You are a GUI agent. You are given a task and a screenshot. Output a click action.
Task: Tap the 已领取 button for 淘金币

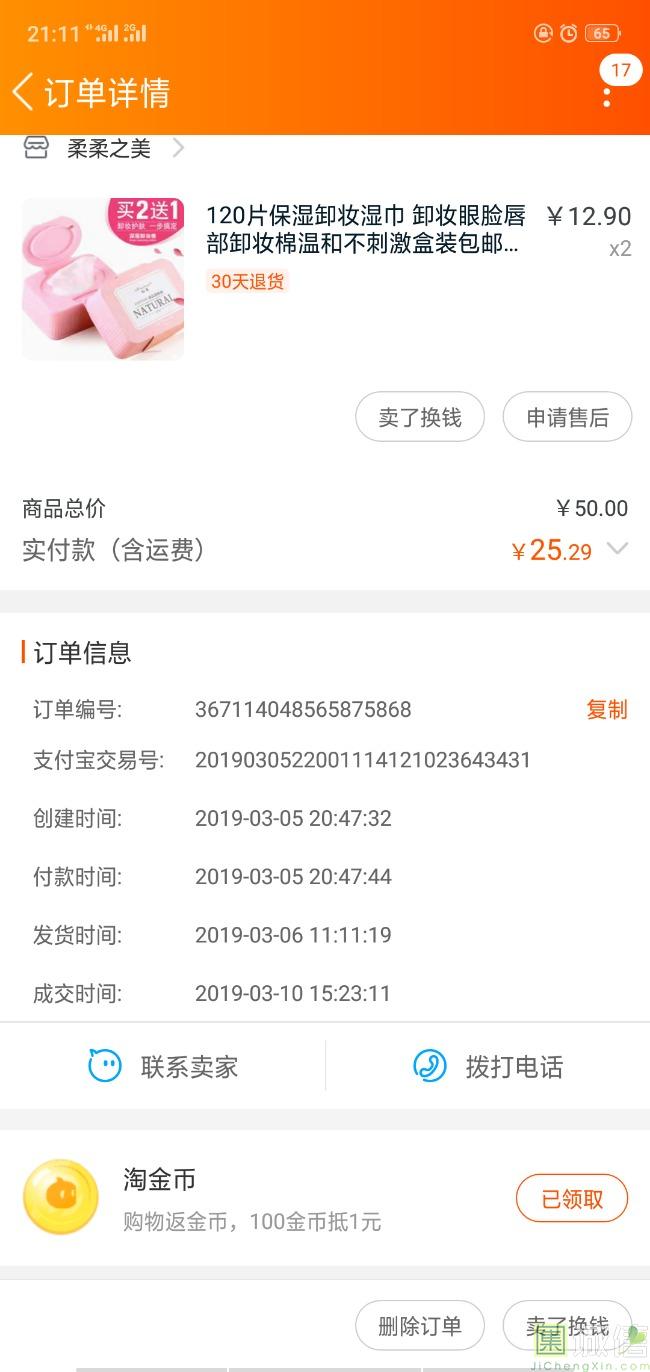(x=571, y=1198)
